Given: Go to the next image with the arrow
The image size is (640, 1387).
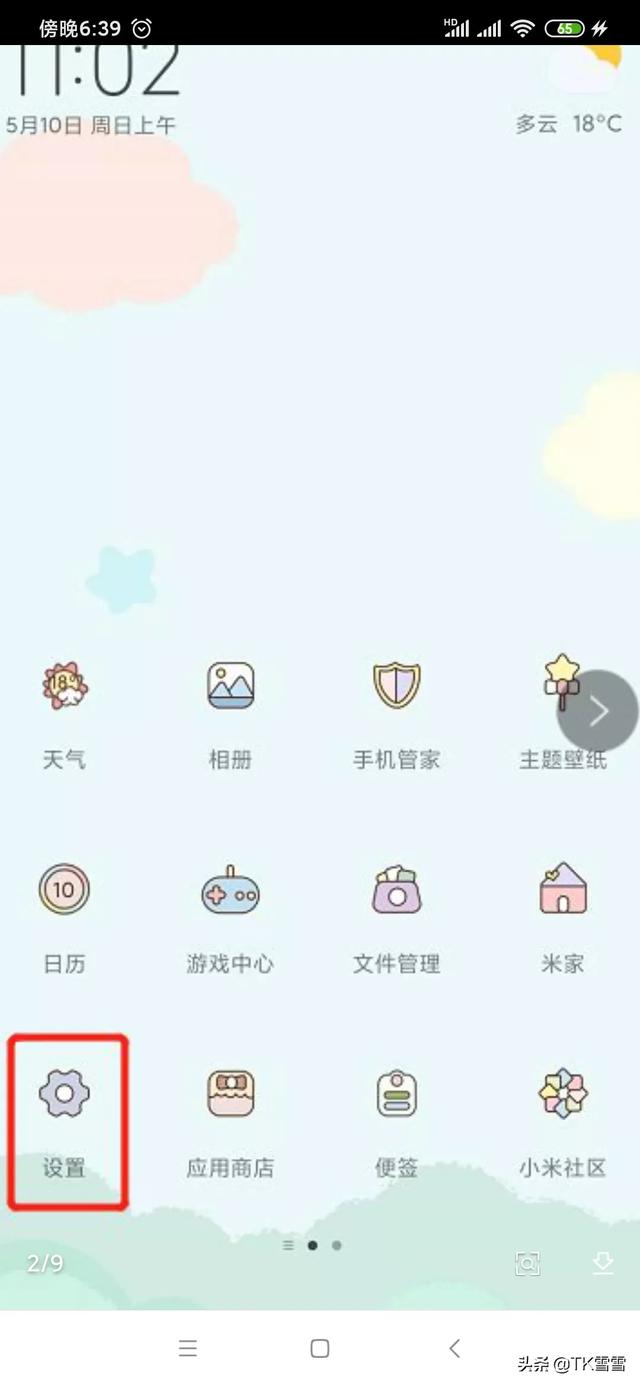Looking at the screenshot, I should point(598,711).
